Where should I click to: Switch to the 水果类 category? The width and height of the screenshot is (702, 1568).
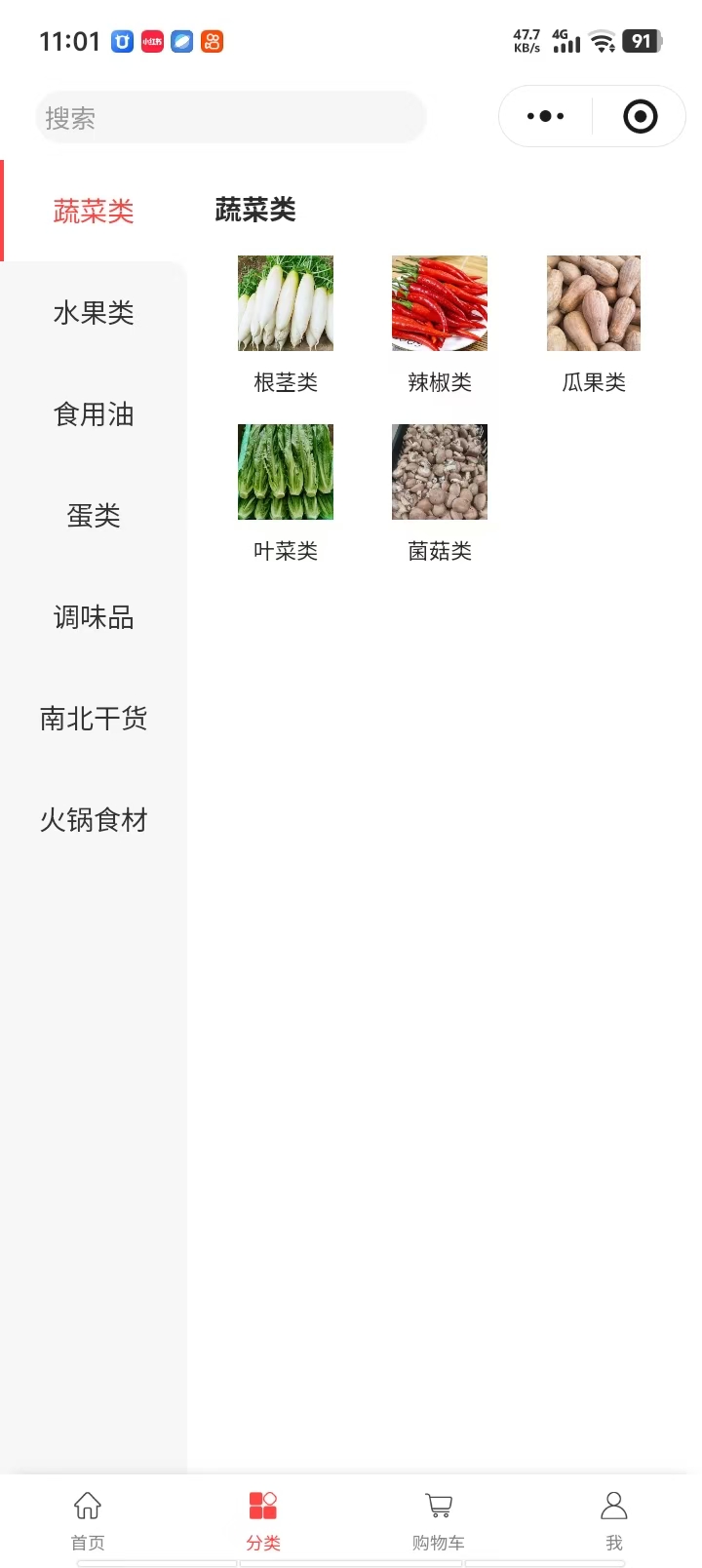[94, 313]
